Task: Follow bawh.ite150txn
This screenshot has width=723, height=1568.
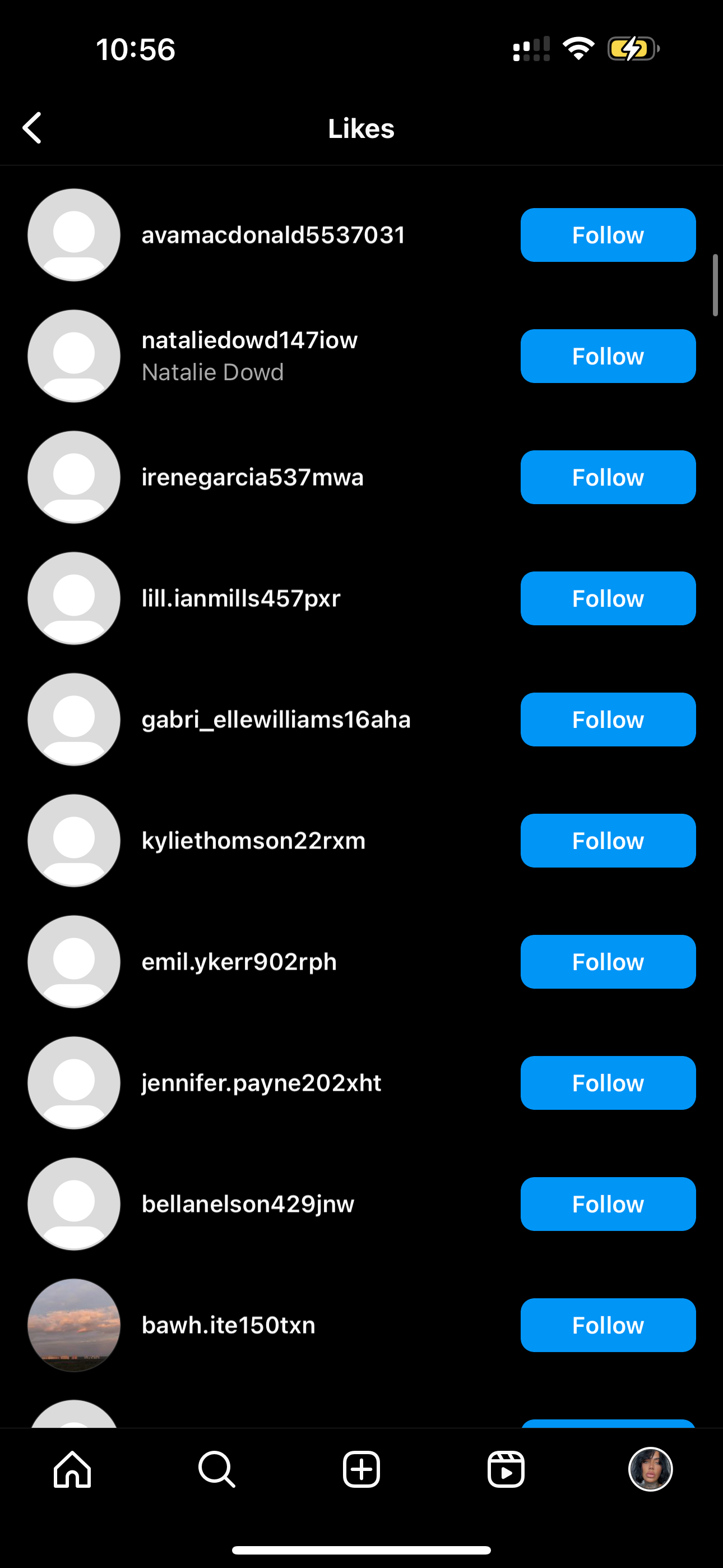Action: pyautogui.click(x=608, y=1325)
